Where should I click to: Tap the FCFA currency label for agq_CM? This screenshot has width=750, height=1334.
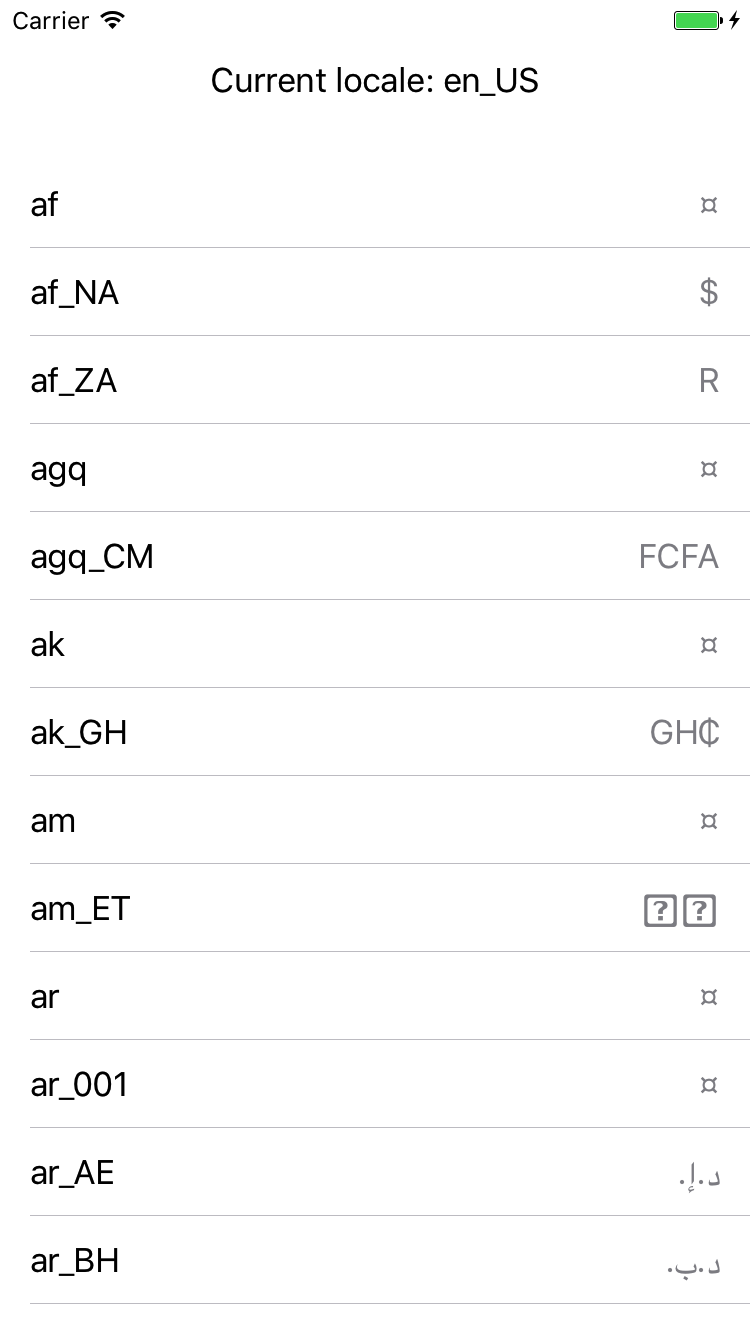679,556
